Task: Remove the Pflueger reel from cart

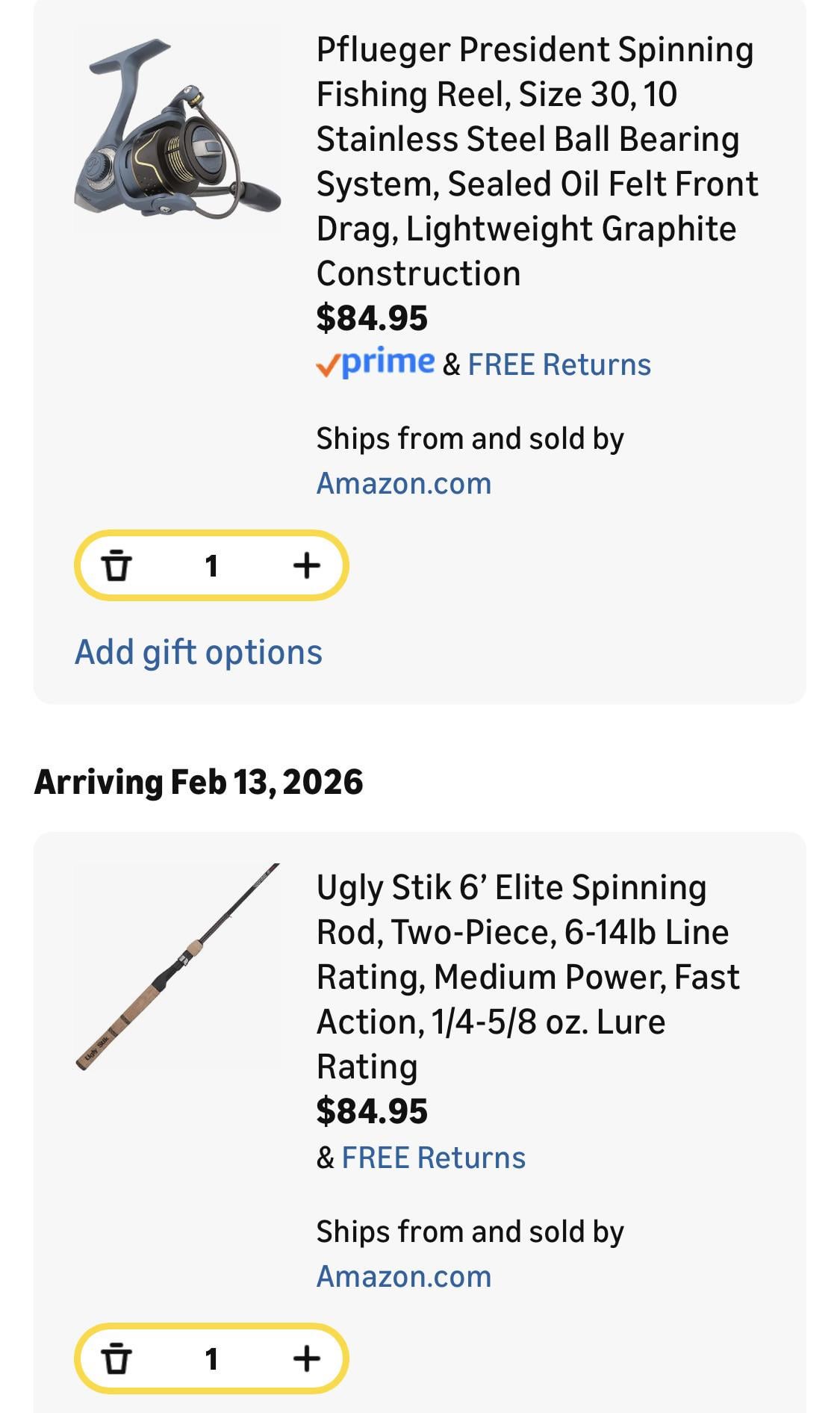Action: tap(116, 565)
